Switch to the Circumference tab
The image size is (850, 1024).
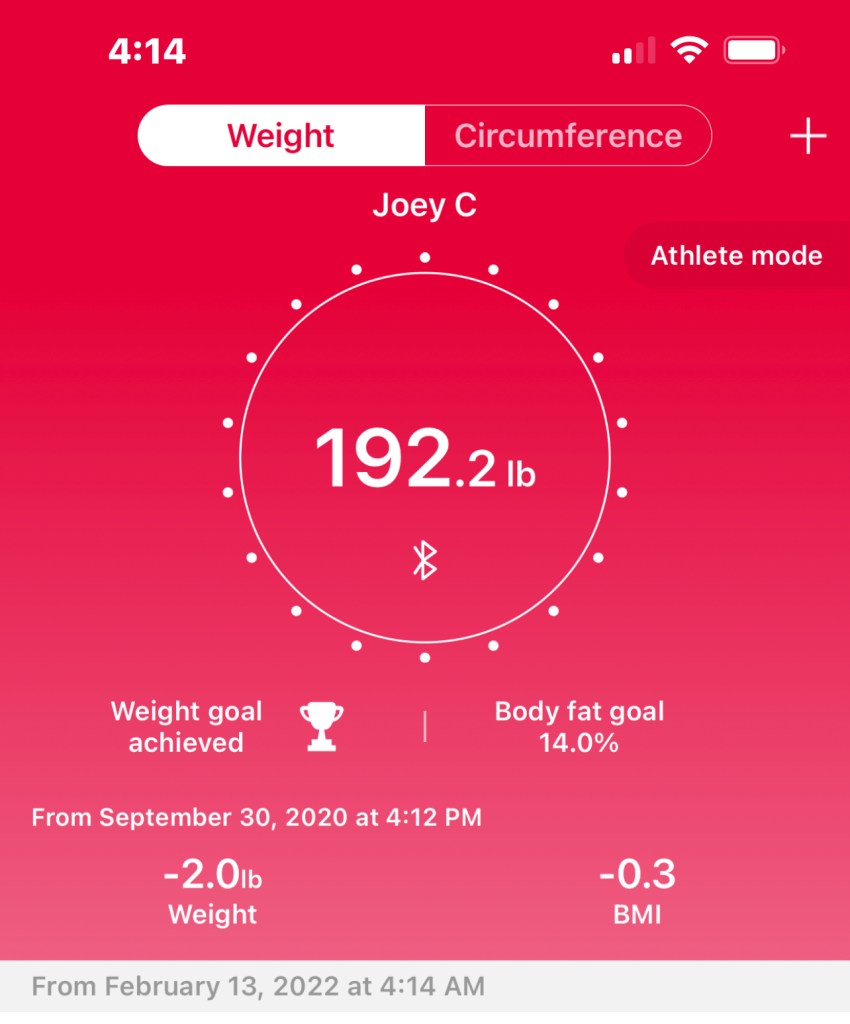point(568,135)
